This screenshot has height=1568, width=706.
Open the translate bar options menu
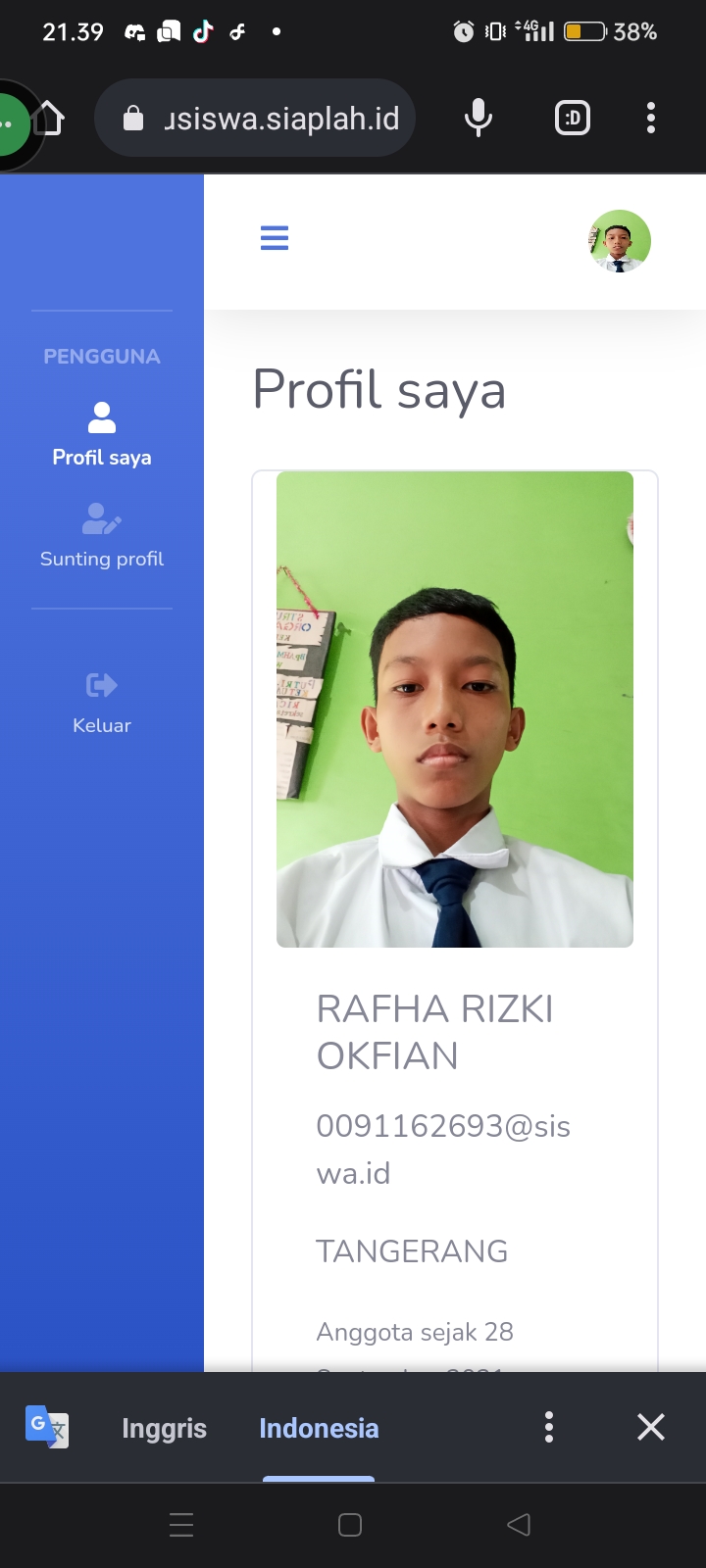549,1427
